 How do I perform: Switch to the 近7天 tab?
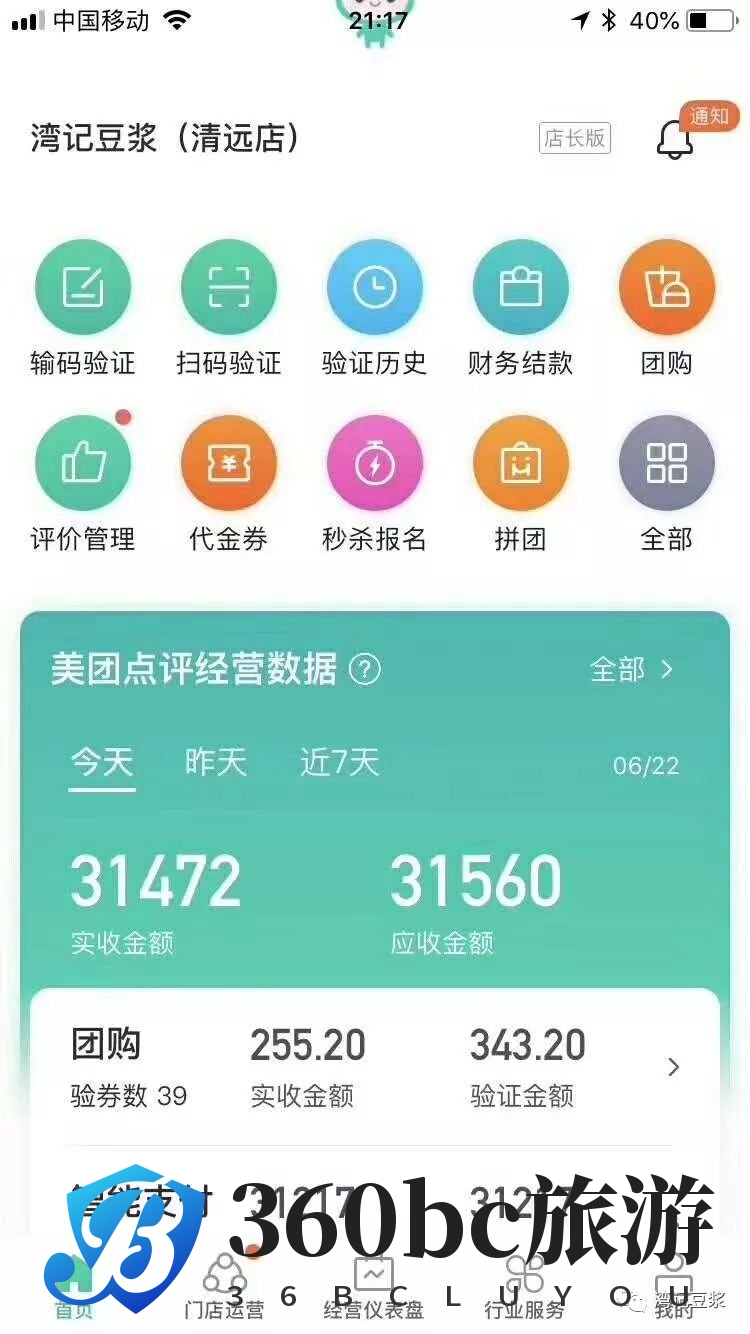(x=340, y=763)
